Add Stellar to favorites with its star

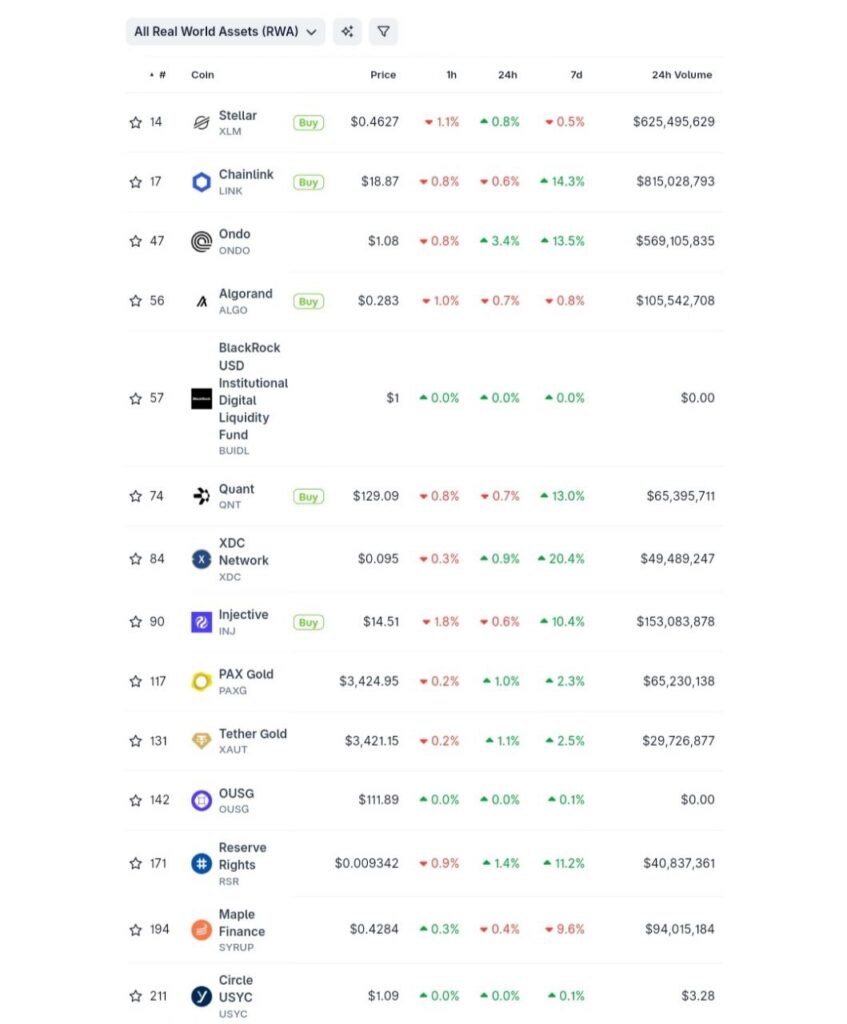tap(136, 122)
